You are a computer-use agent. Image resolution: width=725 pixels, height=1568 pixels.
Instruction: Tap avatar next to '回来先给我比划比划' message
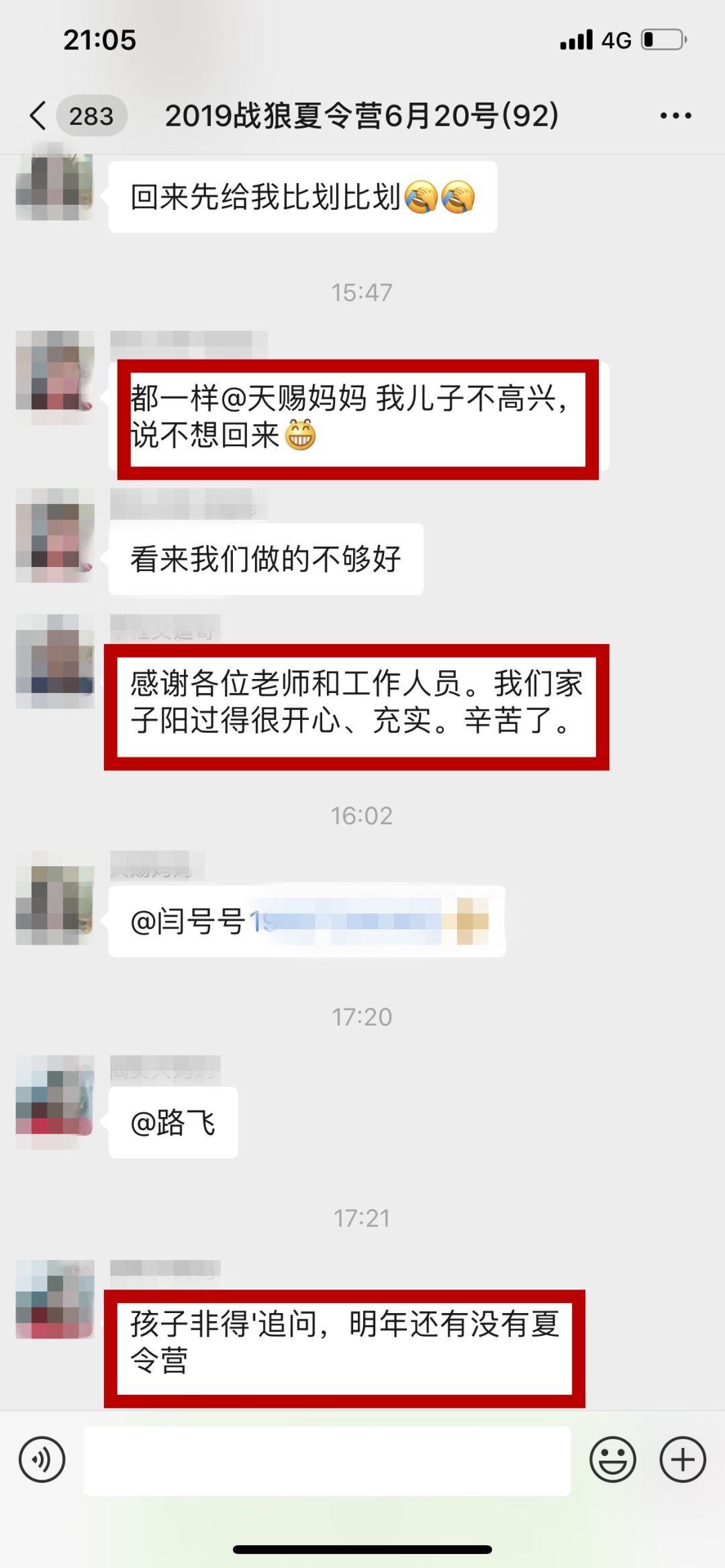[54, 183]
